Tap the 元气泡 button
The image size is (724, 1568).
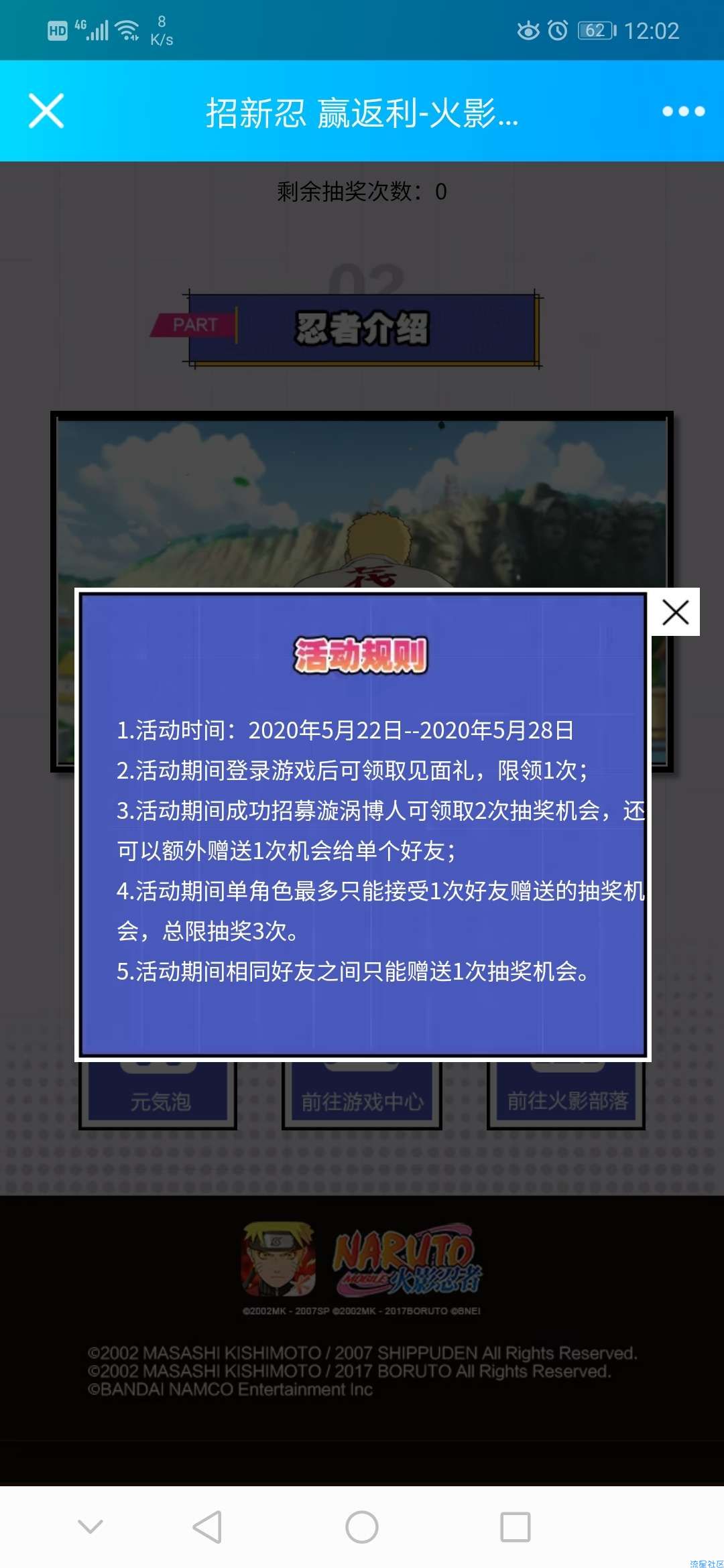point(160,1100)
